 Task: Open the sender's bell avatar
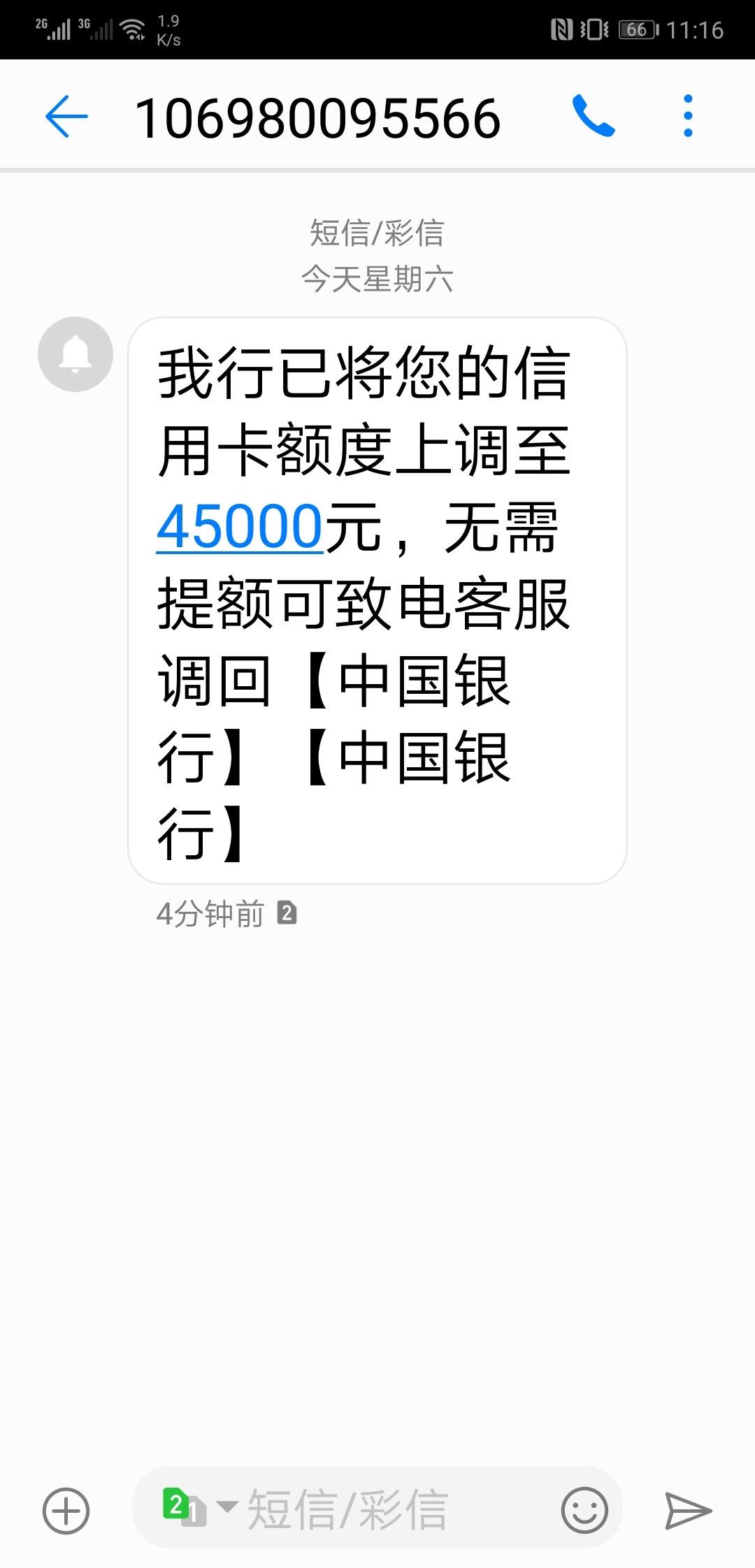click(x=75, y=354)
